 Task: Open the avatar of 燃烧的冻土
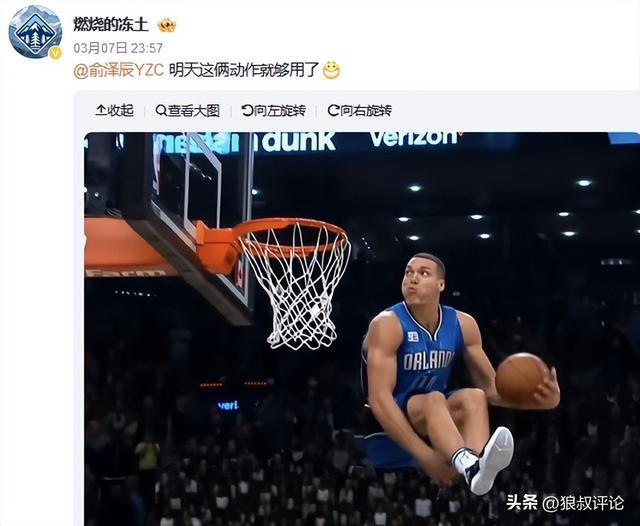click(x=35, y=31)
